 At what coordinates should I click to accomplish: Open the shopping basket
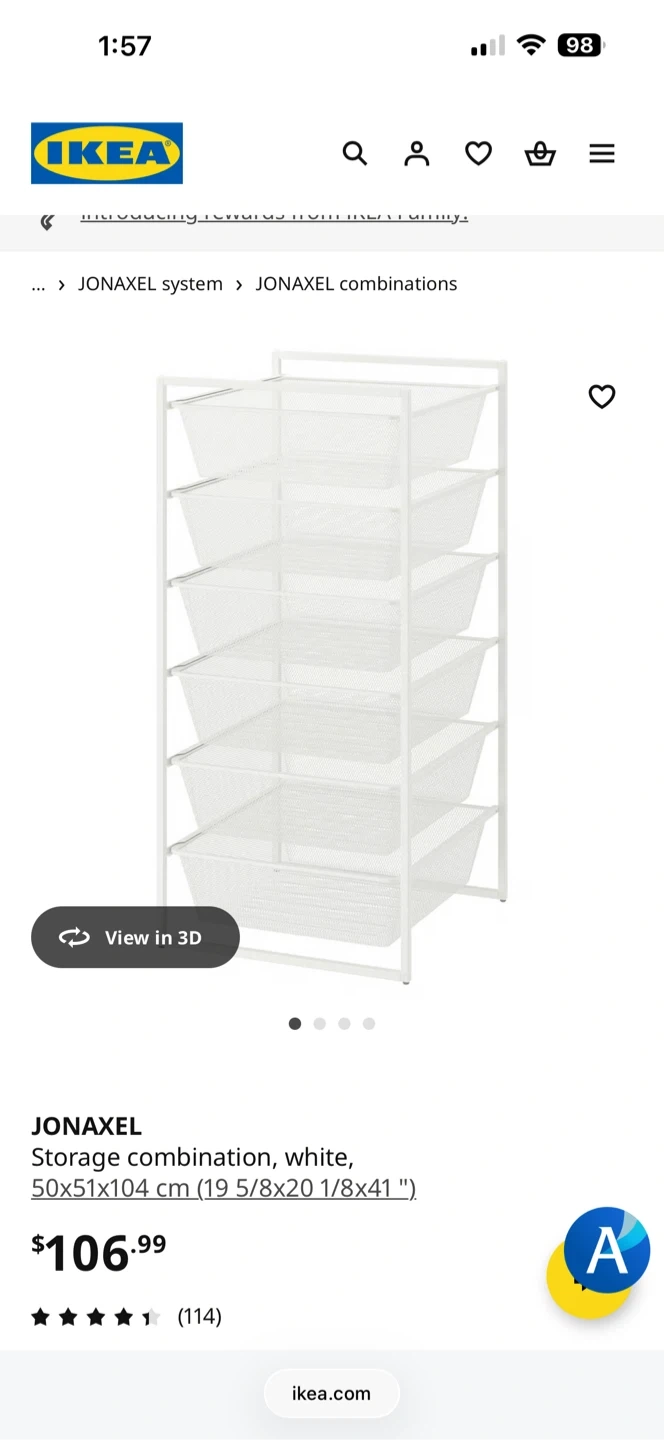tap(540, 153)
